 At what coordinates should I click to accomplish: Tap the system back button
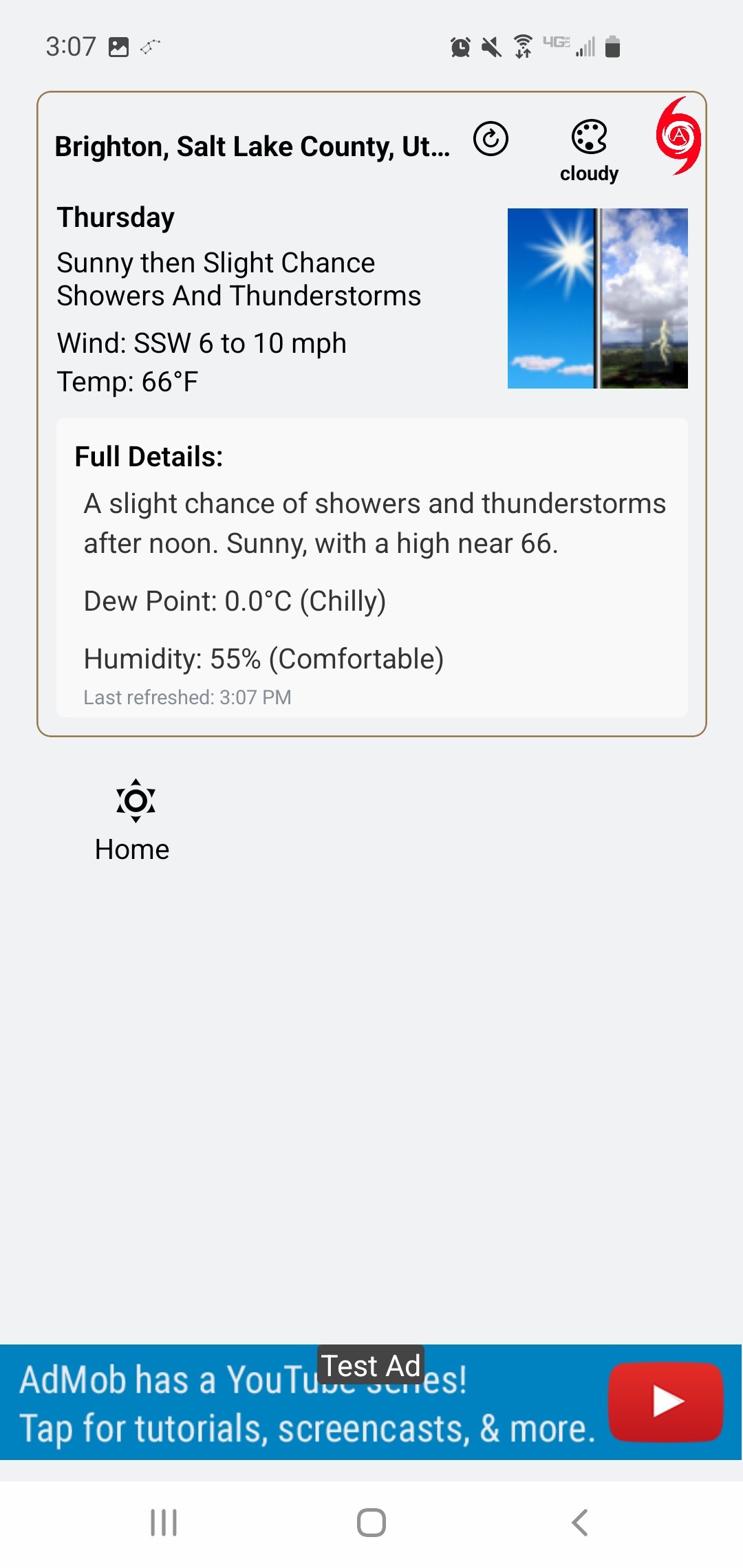[x=580, y=1523]
